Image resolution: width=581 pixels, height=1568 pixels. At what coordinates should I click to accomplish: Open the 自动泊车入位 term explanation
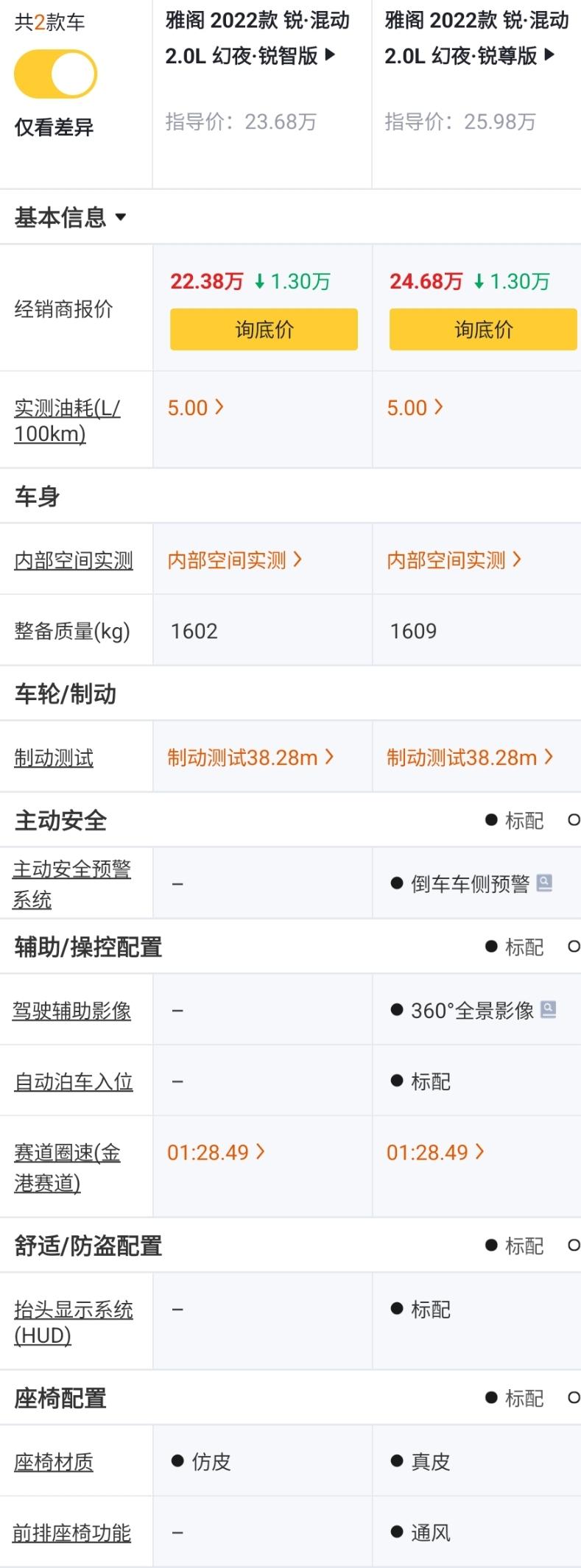[73, 1081]
